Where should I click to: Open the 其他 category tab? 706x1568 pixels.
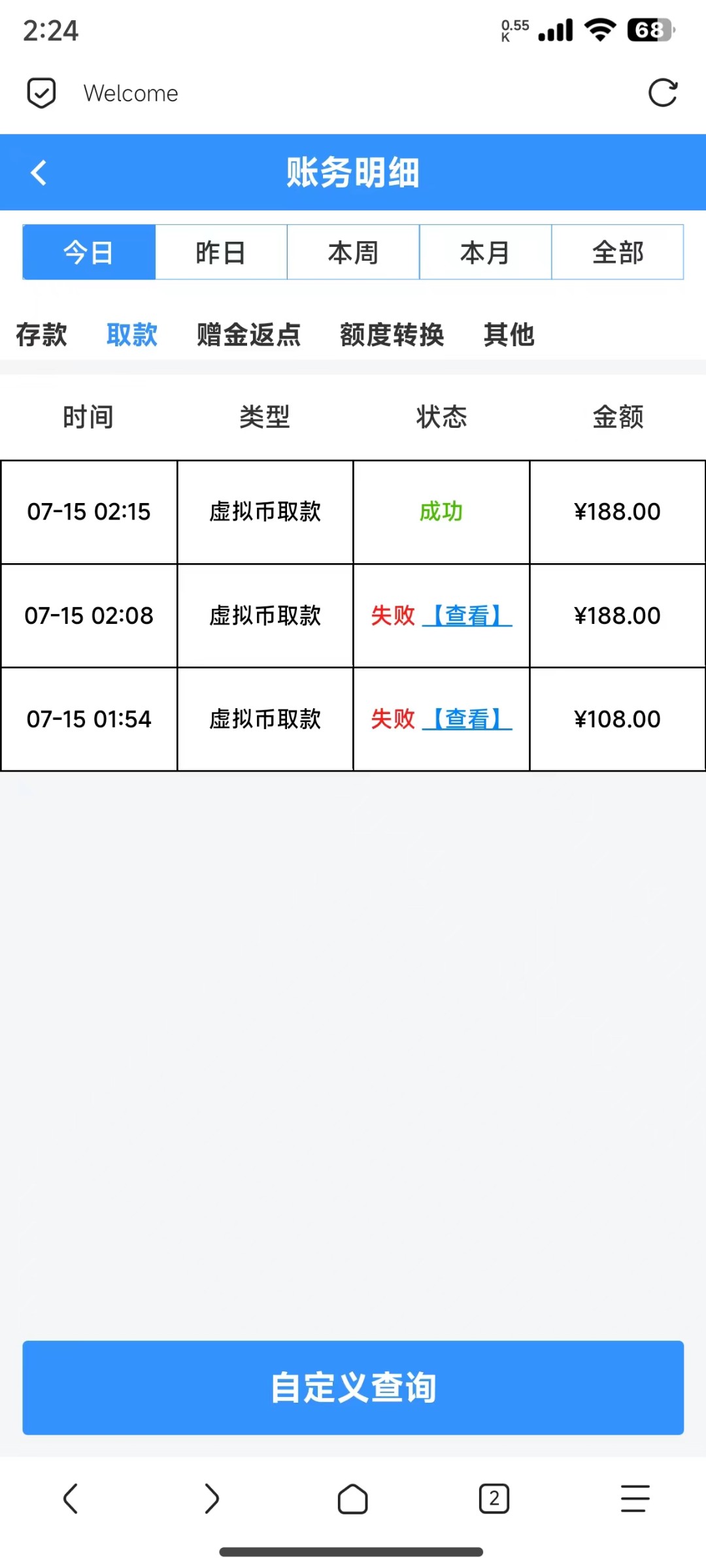(509, 335)
